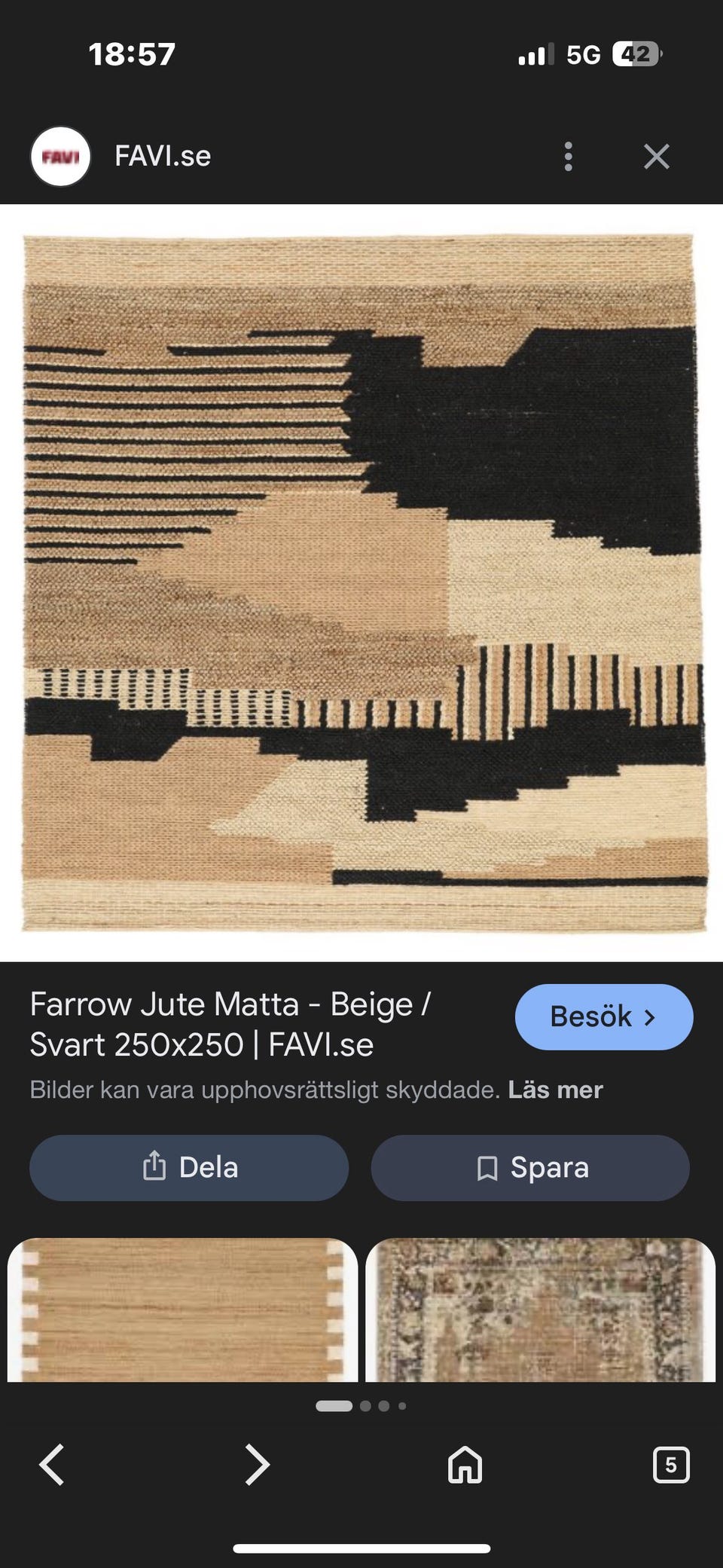The height and width of the screenshot is (1568, 723).
Task: Tap the FAVI.se site favicon
Action: point(60,156)
